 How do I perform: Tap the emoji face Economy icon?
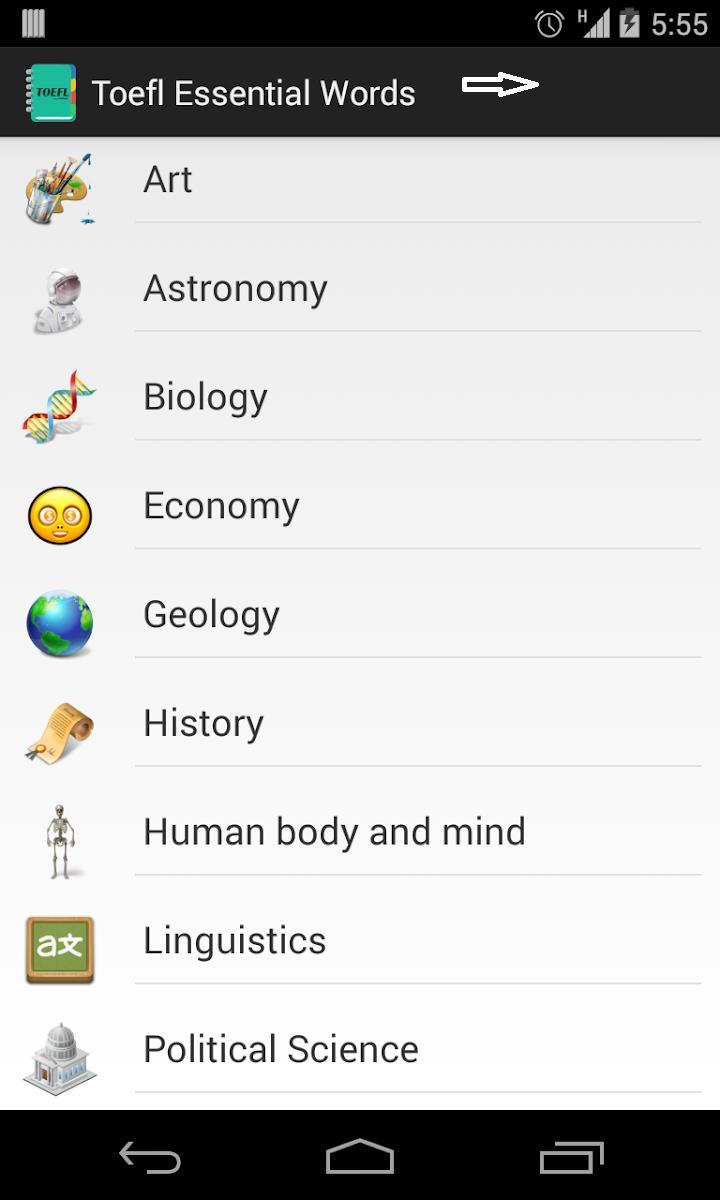coord(59,515)
